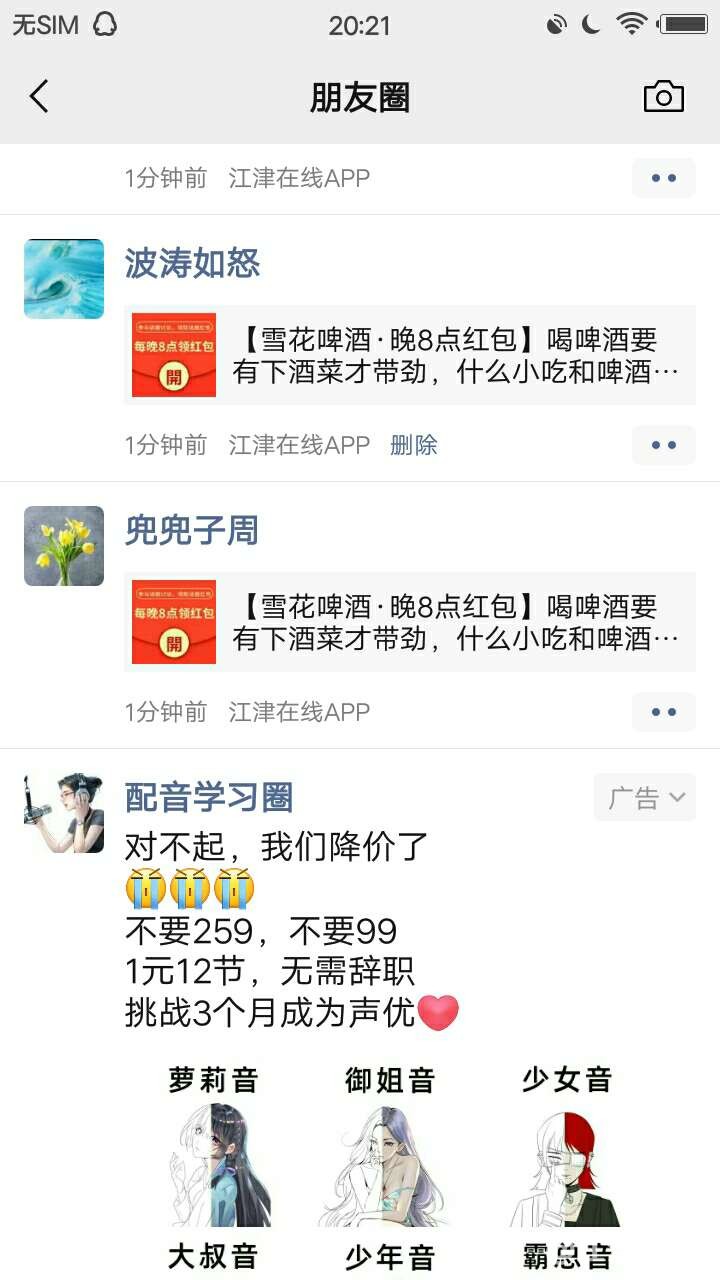Open like/comment menu on 兜兜子周's post

pyautogui.click(x=663, y=712)
